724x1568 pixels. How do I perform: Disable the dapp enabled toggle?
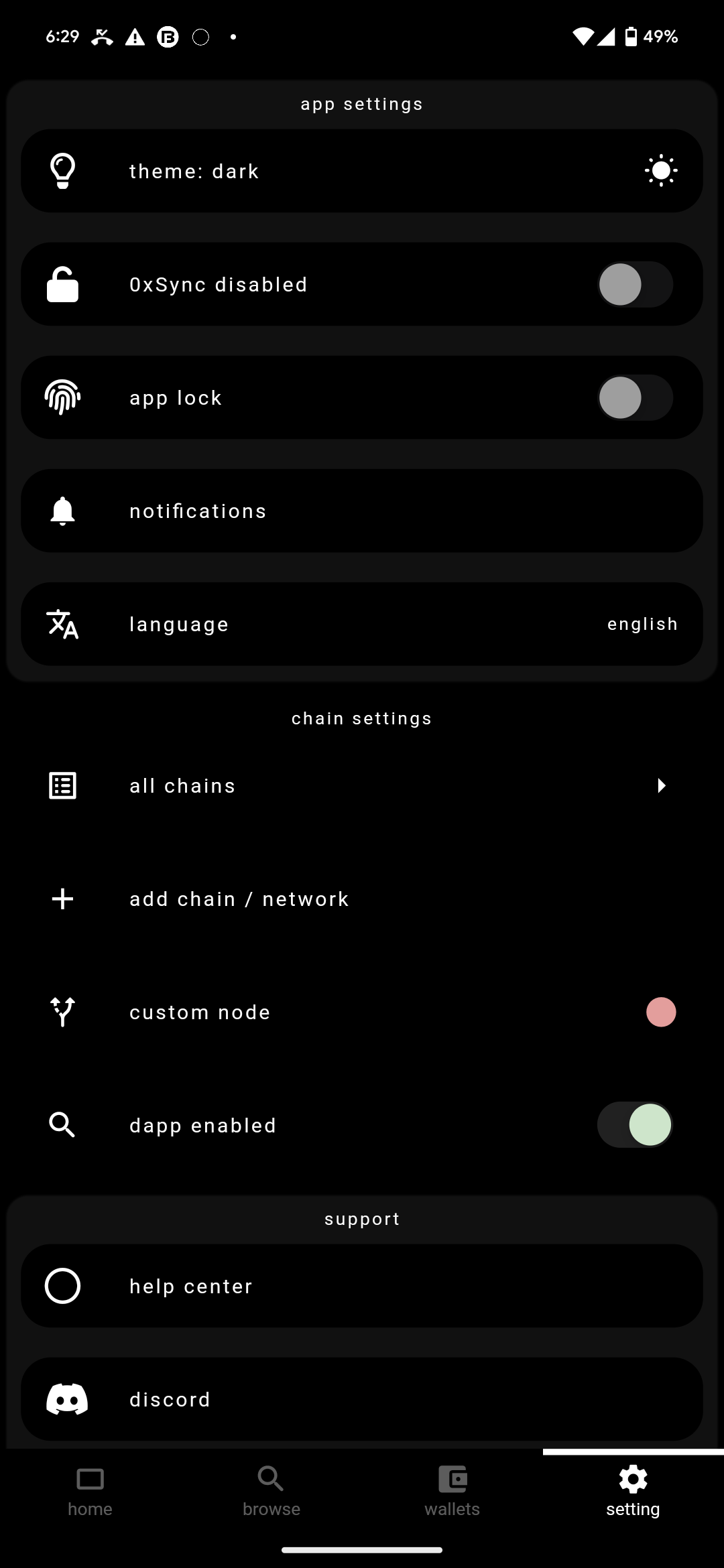point(635,1125)
